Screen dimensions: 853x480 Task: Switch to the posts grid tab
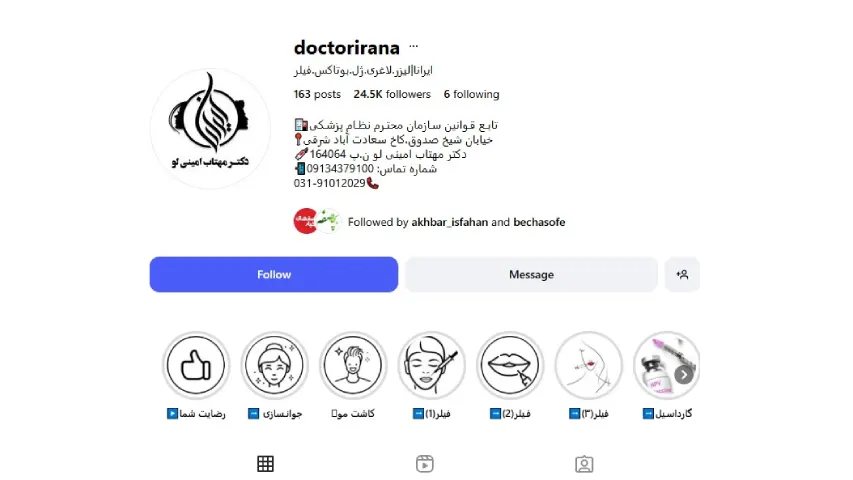[x=265, y=463]
